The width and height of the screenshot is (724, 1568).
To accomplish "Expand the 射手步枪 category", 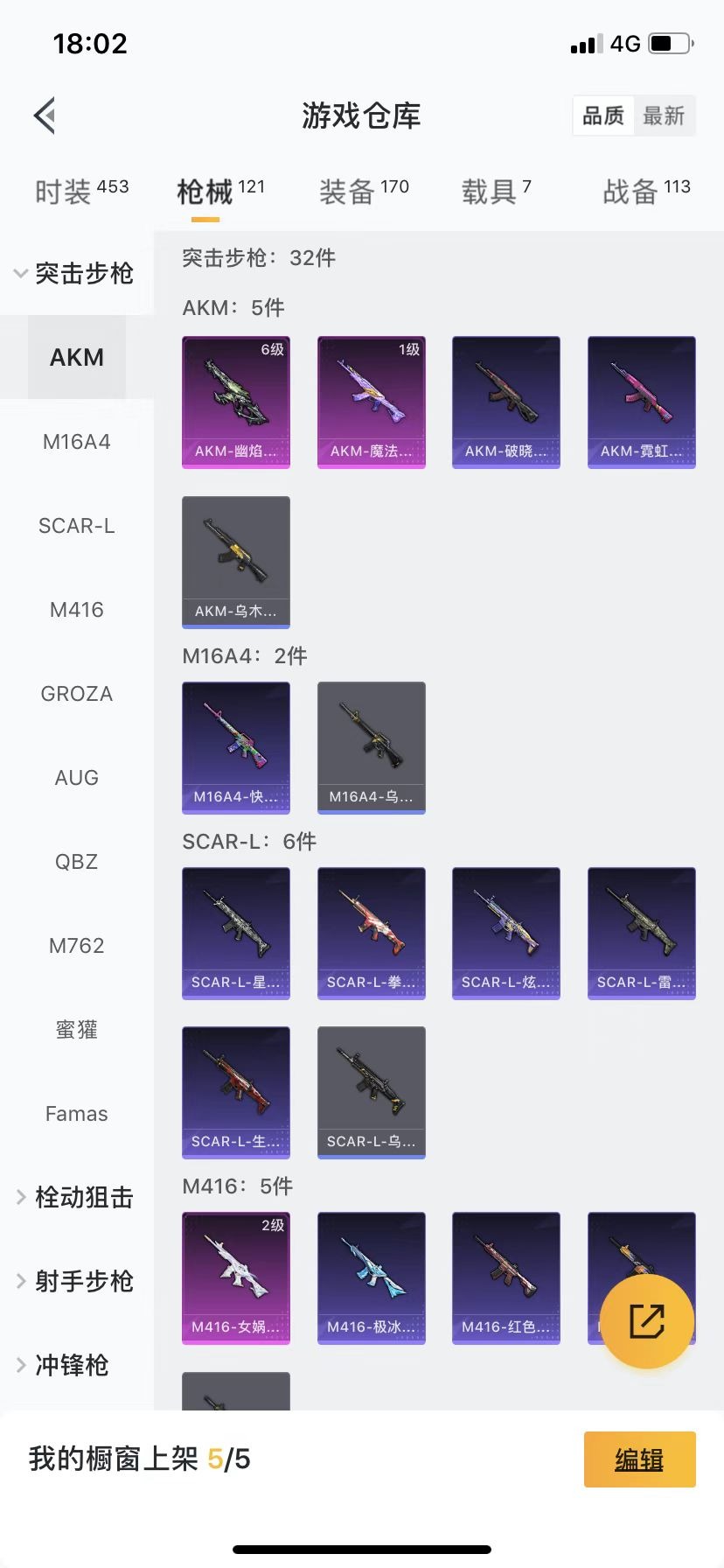I will click(74, 1281).
